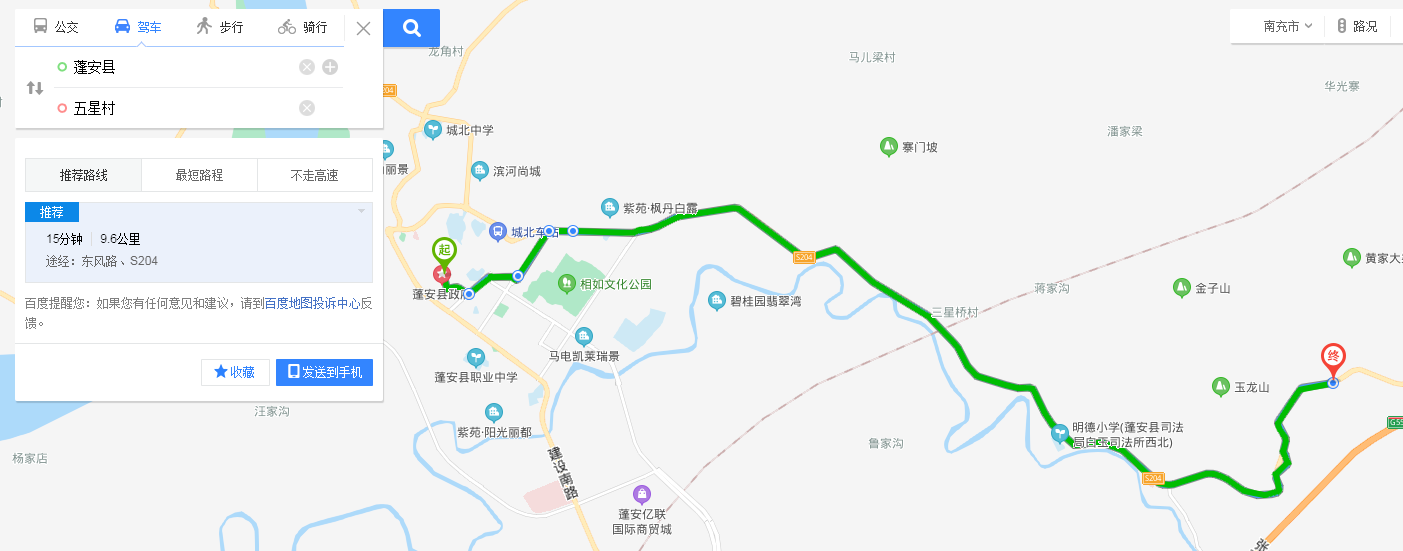Image resolution: width=1403 pixels, height=551 pixels.
Task: Switch to the 骑行 cycling tab
Action: click(303, 27)
